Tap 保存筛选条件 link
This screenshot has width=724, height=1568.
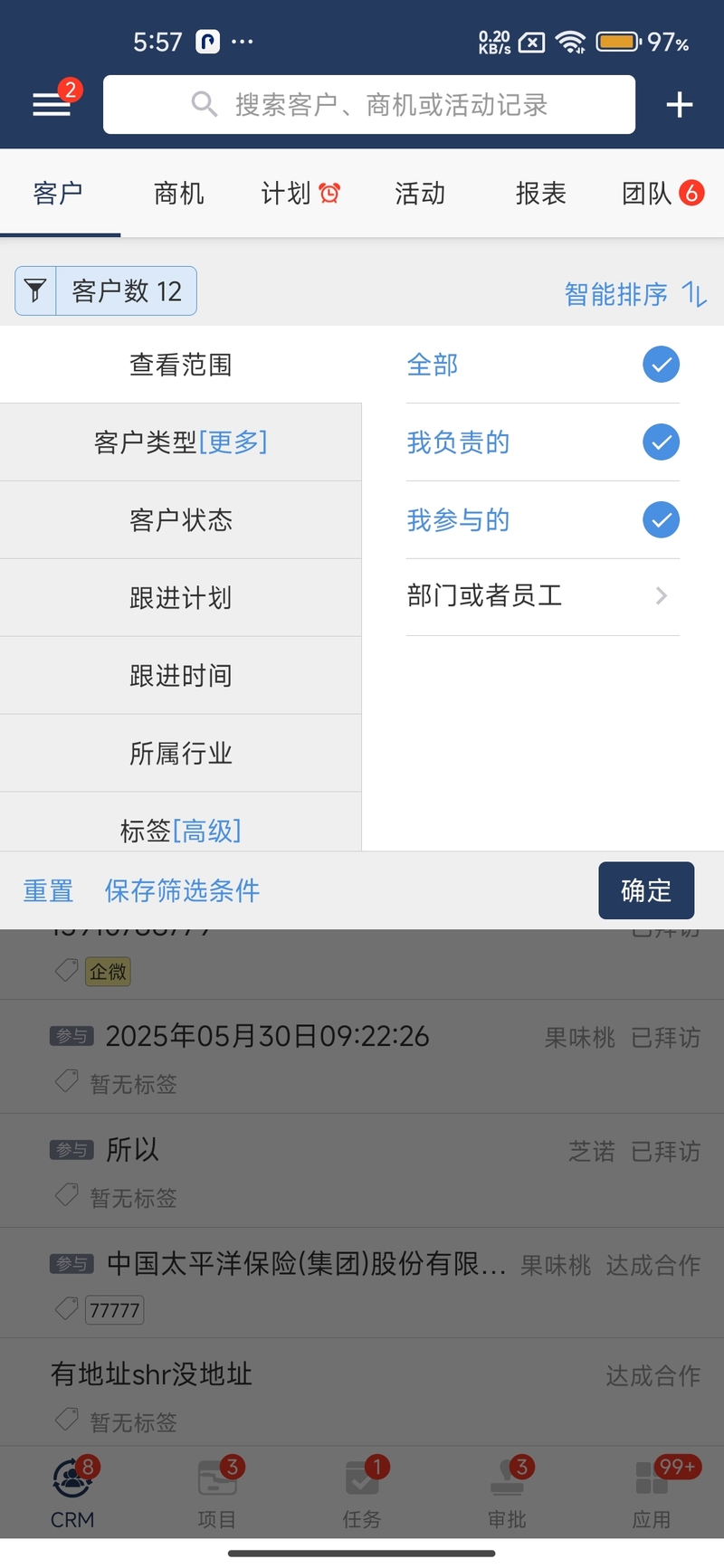tap(182, 891)
